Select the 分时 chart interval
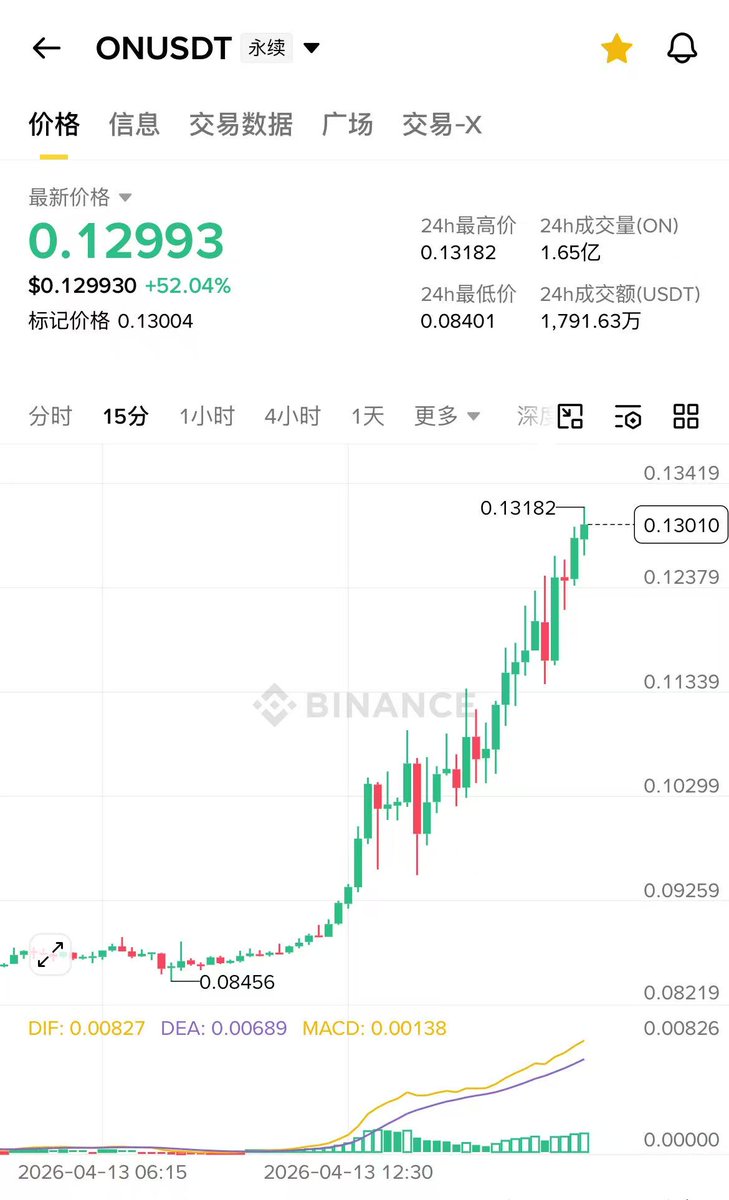This screenshot has width=729, height=1200. click(51, 416)
